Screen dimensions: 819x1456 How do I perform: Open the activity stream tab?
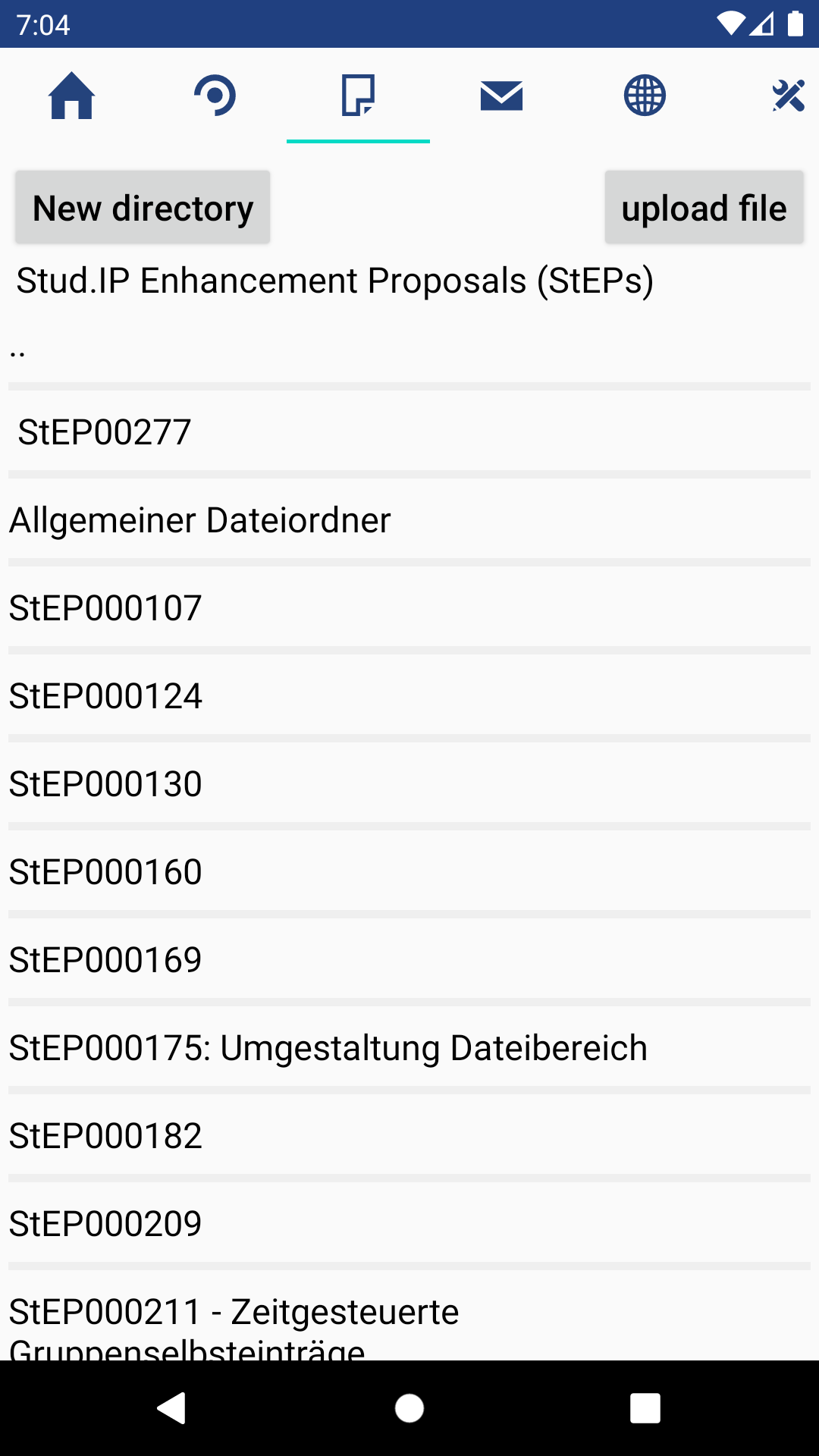[x=215, y=96]
